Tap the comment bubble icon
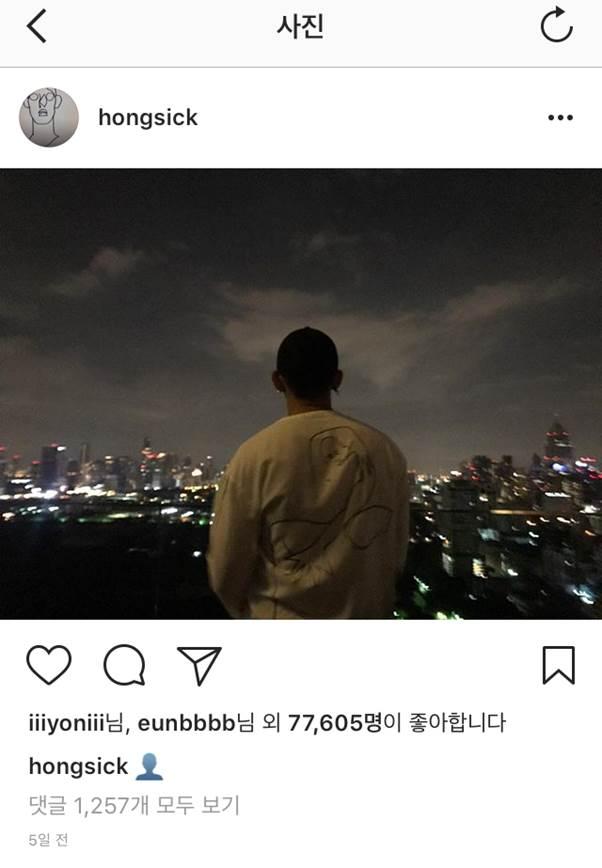602x868 pixels. (124, 665)
